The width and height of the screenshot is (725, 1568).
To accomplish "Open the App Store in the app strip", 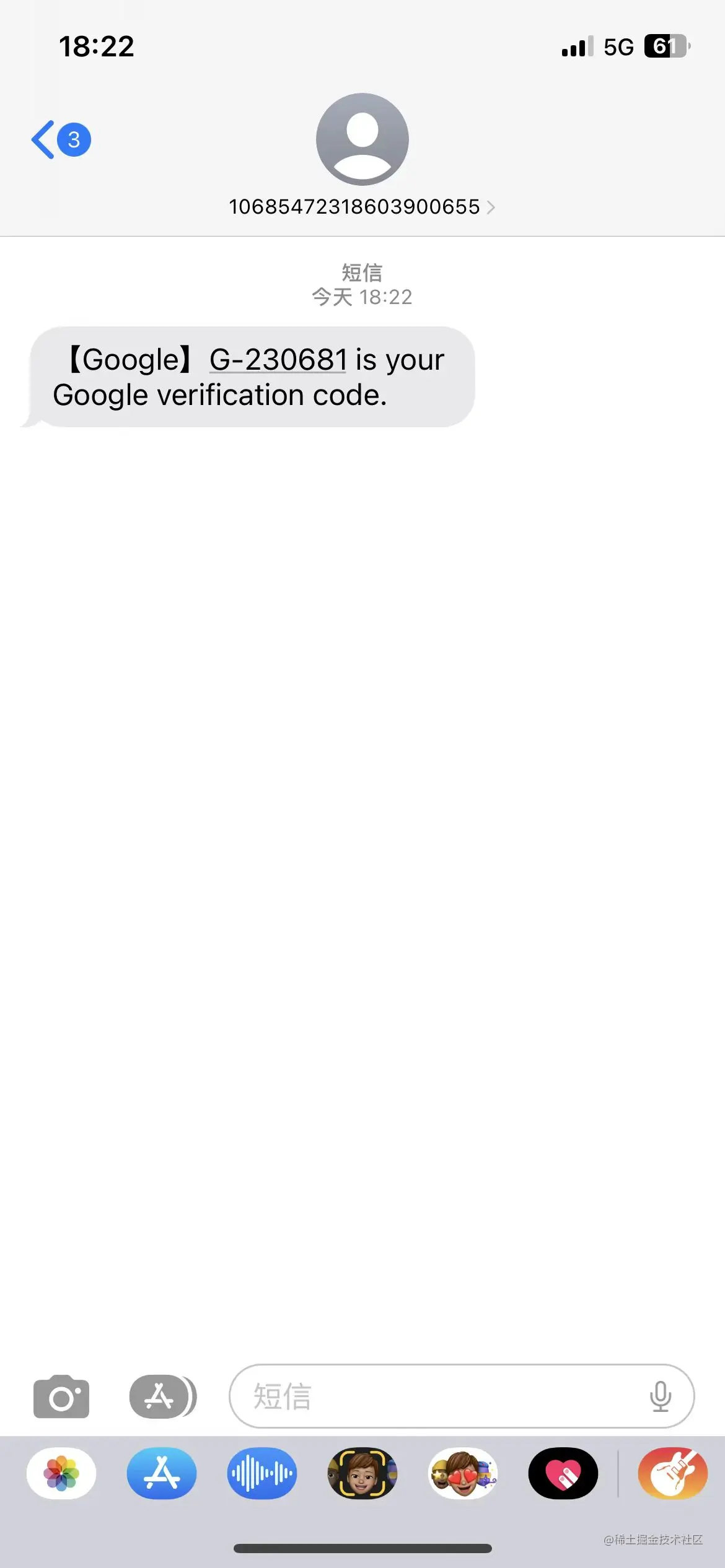I will [162, 1474].
